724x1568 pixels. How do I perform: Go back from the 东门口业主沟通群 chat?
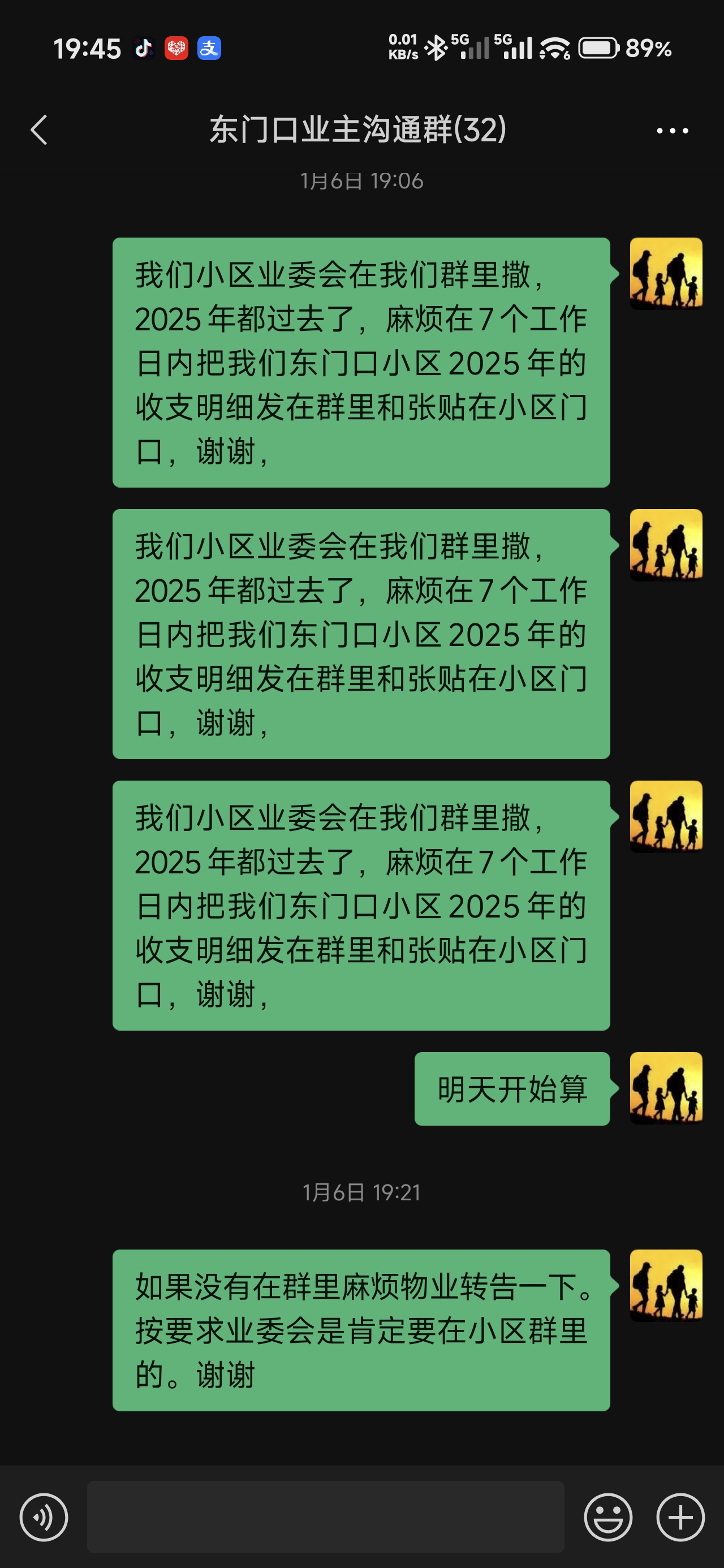click(39, 130)
